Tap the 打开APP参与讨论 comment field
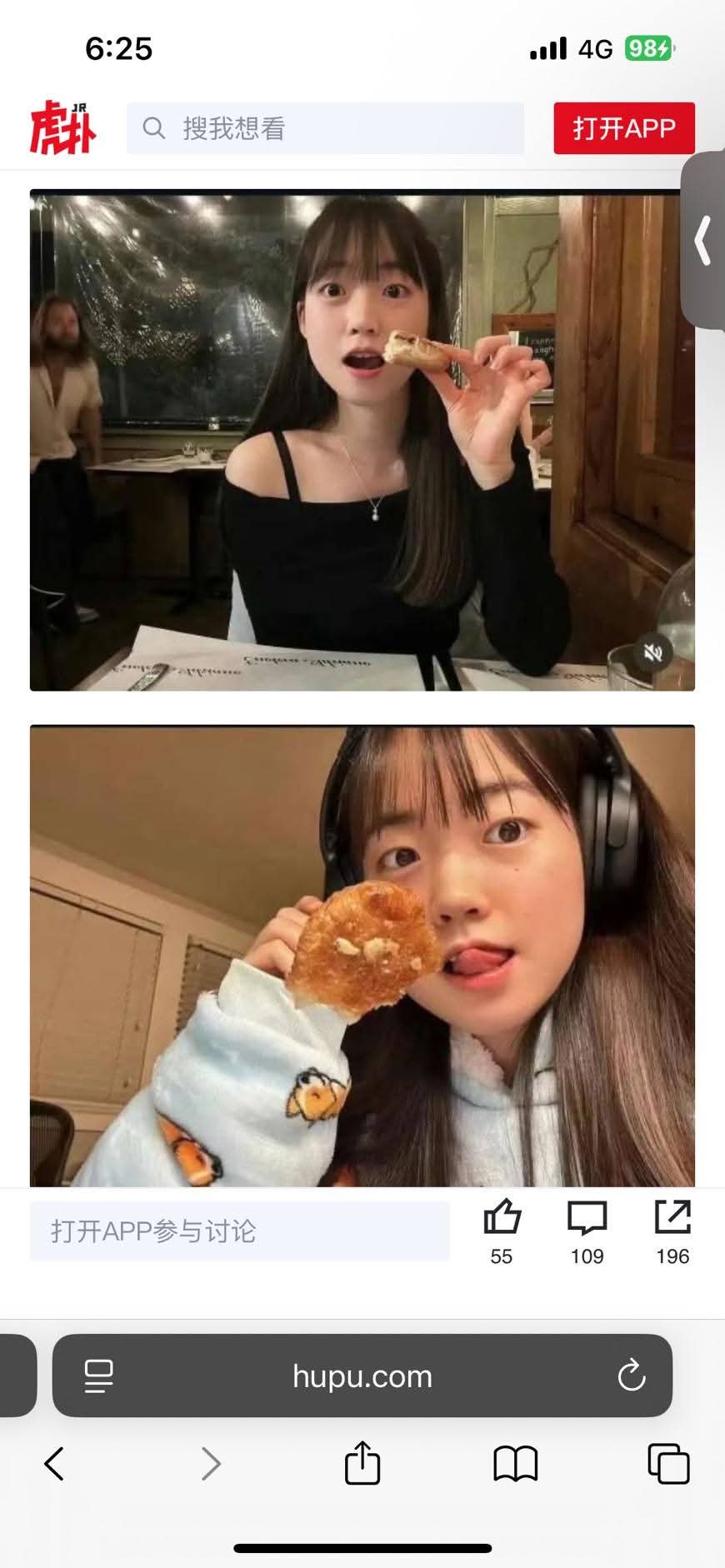Image resolution: width=725 pixels, height=1568 pixels. coord(240,1231)
